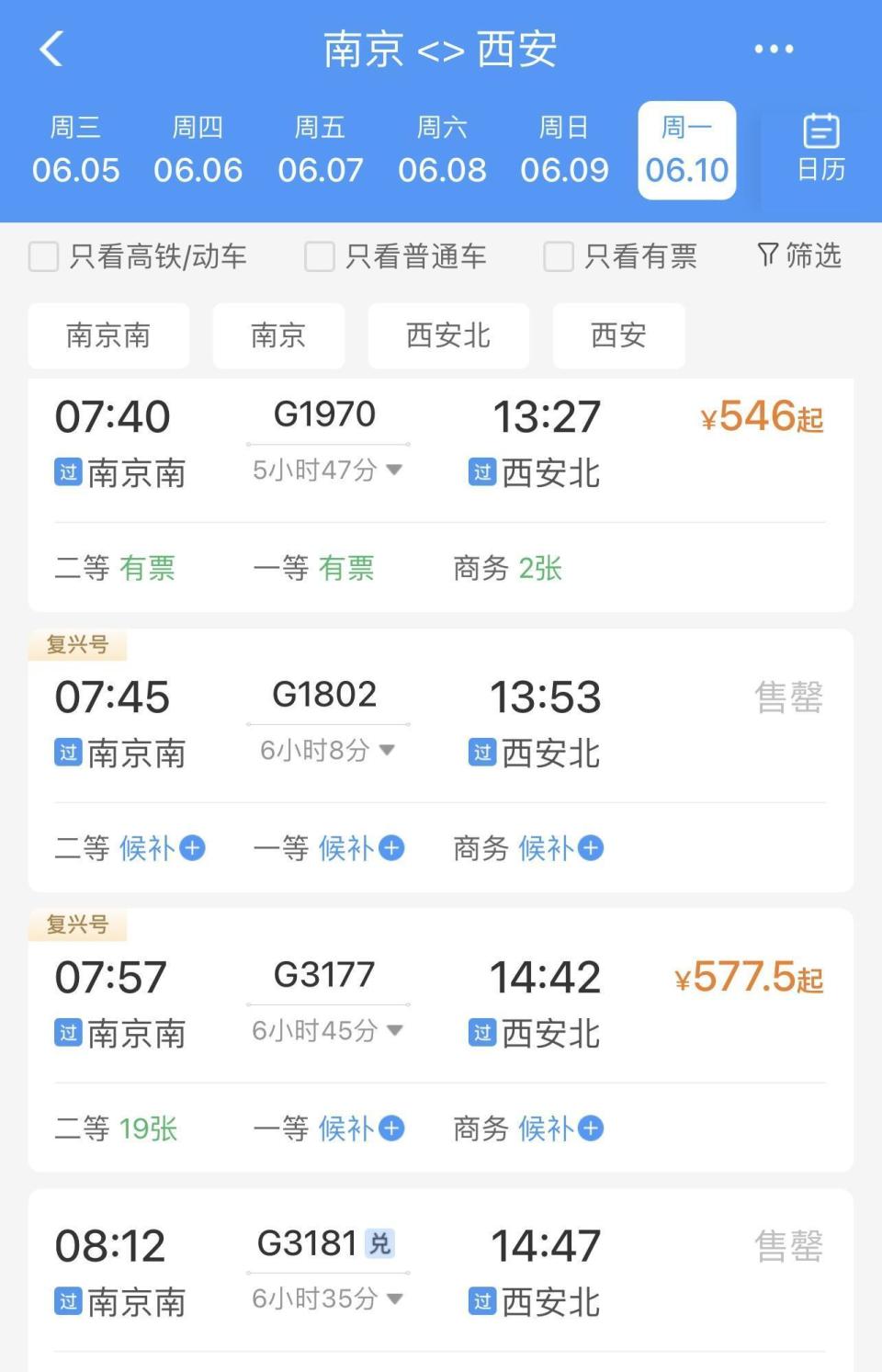Screen dimensions: 882x1372
Task: Open the more options ellipsis menu
Action: click(x=773, y=49)
